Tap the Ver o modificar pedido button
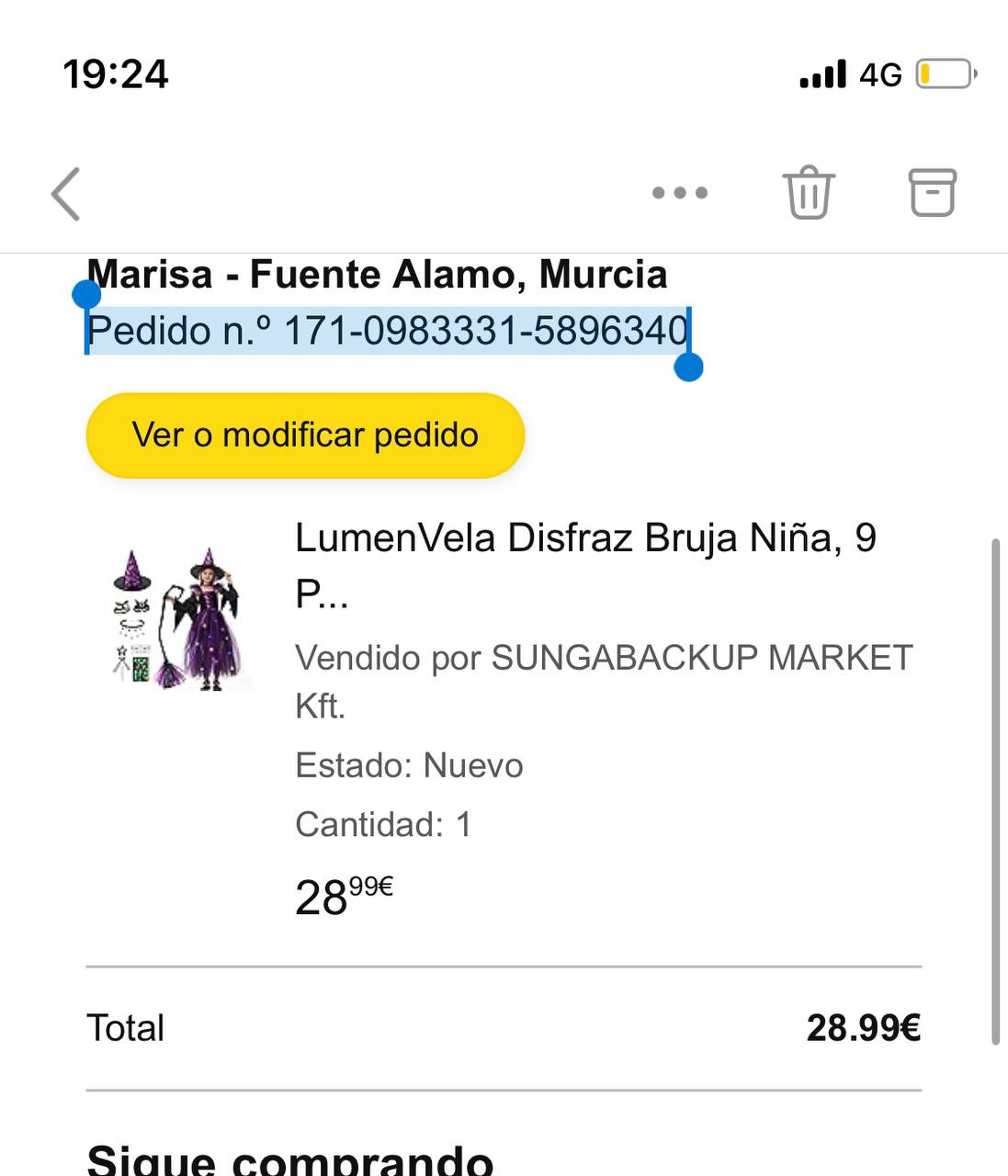 [305, 435]
